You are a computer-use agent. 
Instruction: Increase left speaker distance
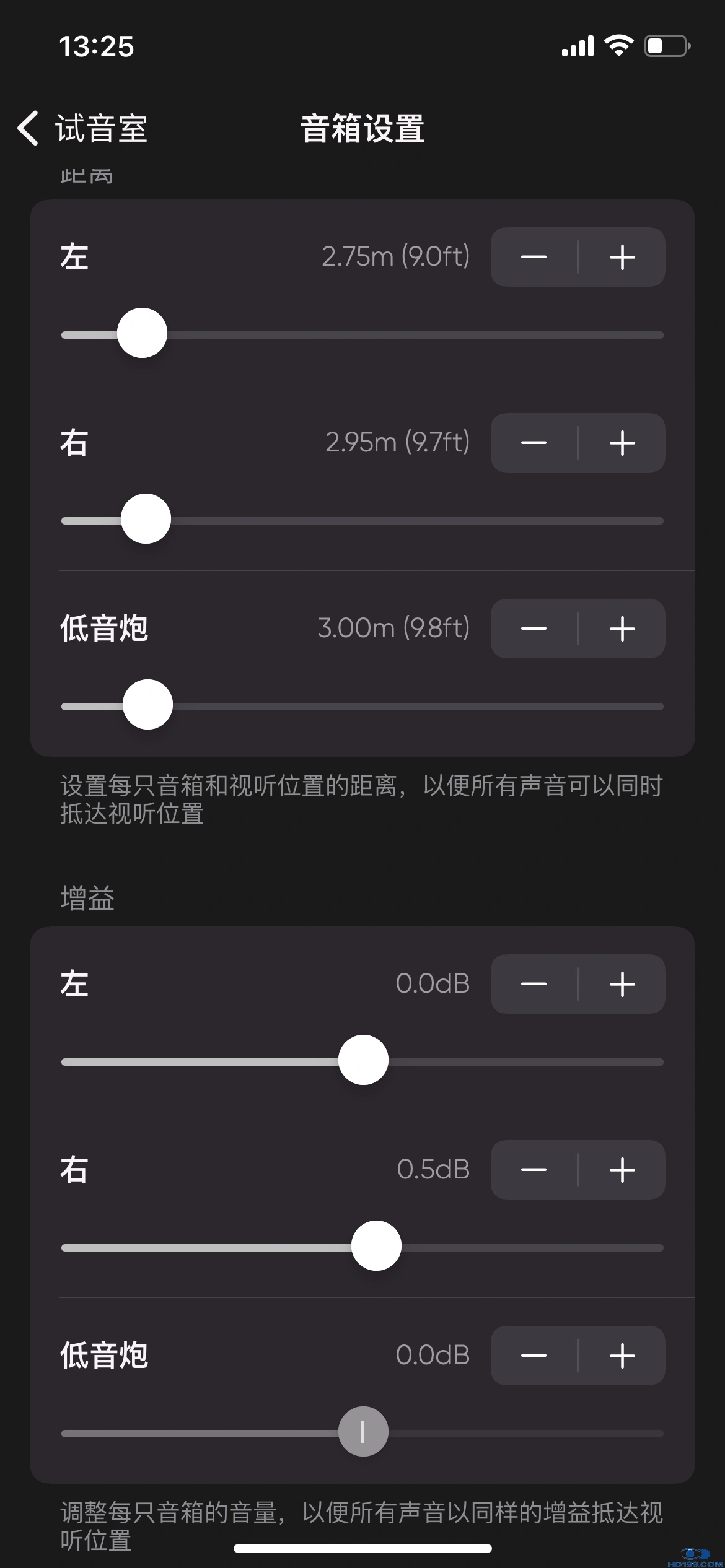pos(622,257)
